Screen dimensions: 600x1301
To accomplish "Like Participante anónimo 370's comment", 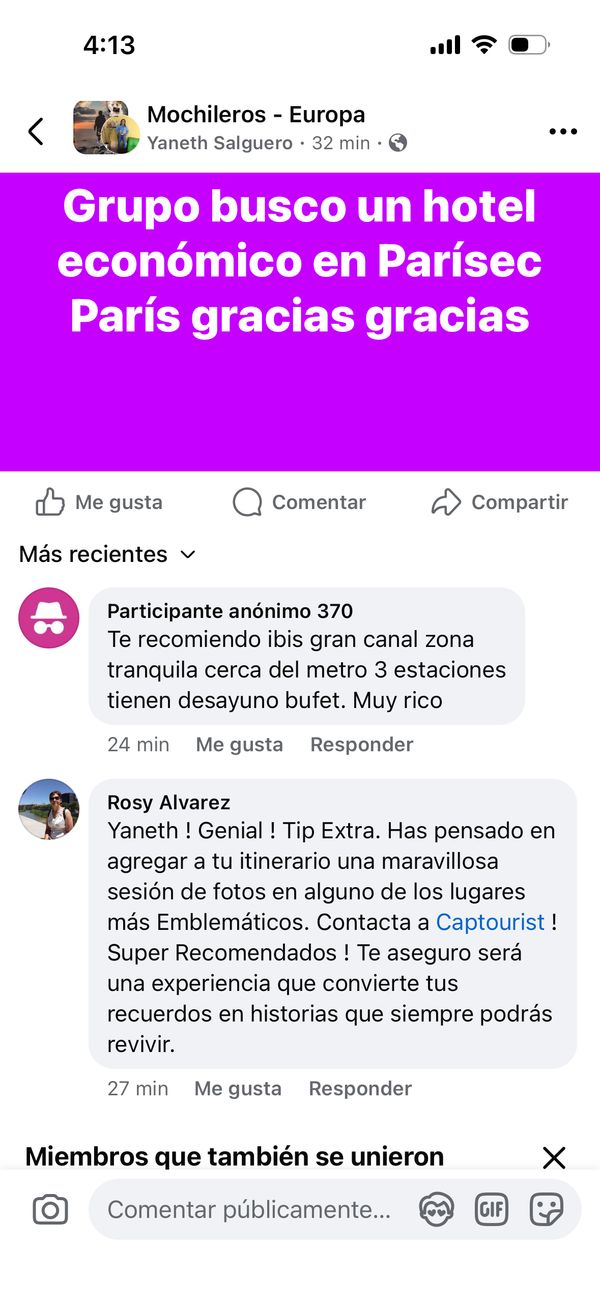I will [x=239, y=744].
